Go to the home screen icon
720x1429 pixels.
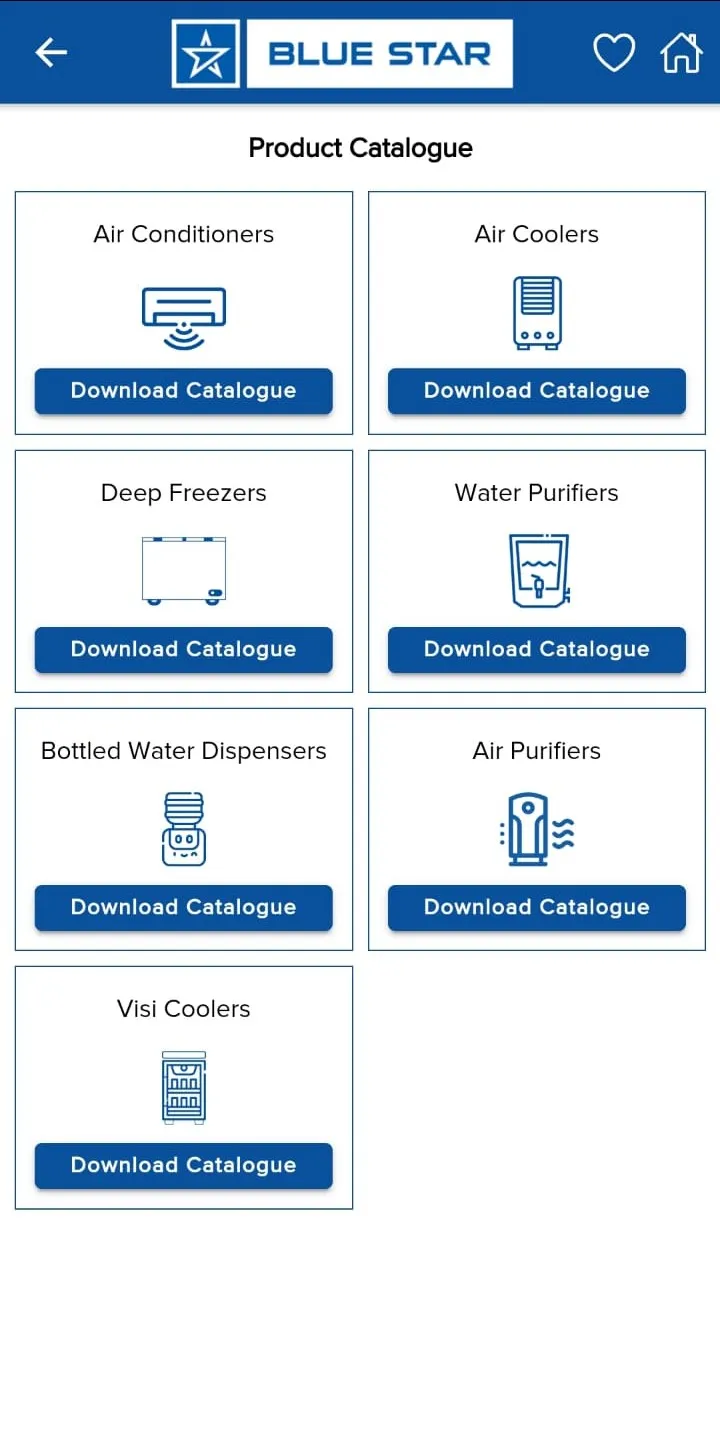point(681,53)
